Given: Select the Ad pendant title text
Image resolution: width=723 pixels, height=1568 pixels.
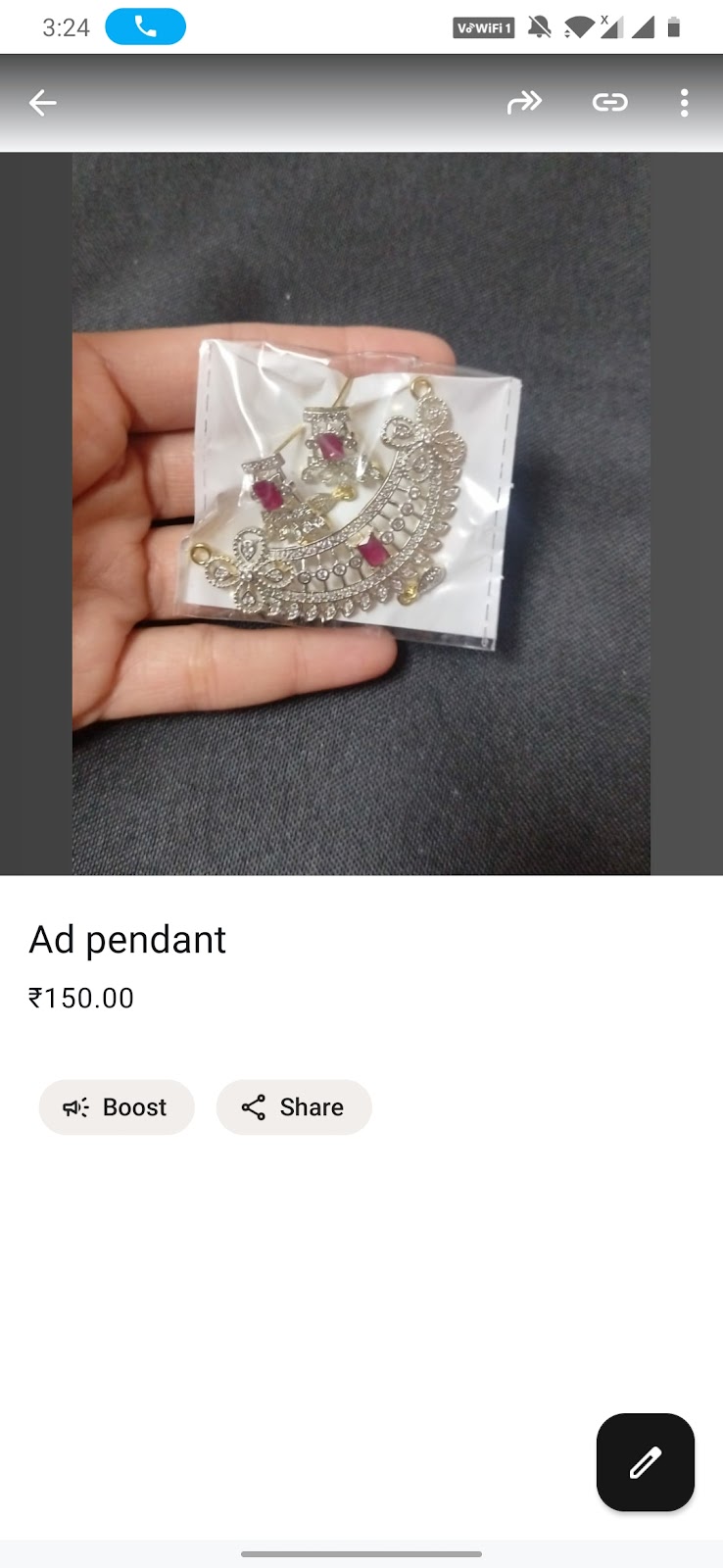Looking at the screenshot, I should pos(127,939).
